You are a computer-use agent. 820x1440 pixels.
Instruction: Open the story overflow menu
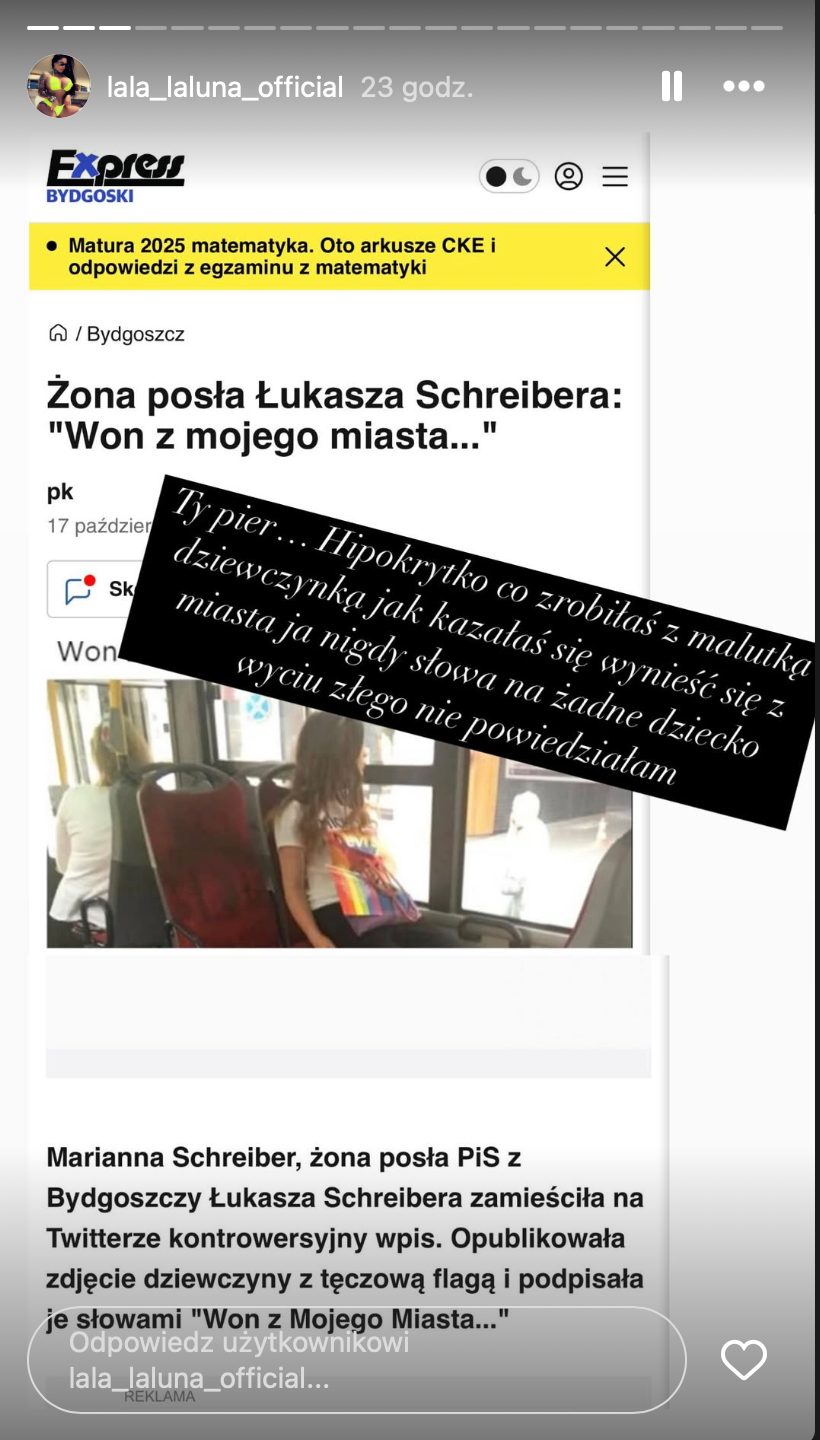click(743, 87)
